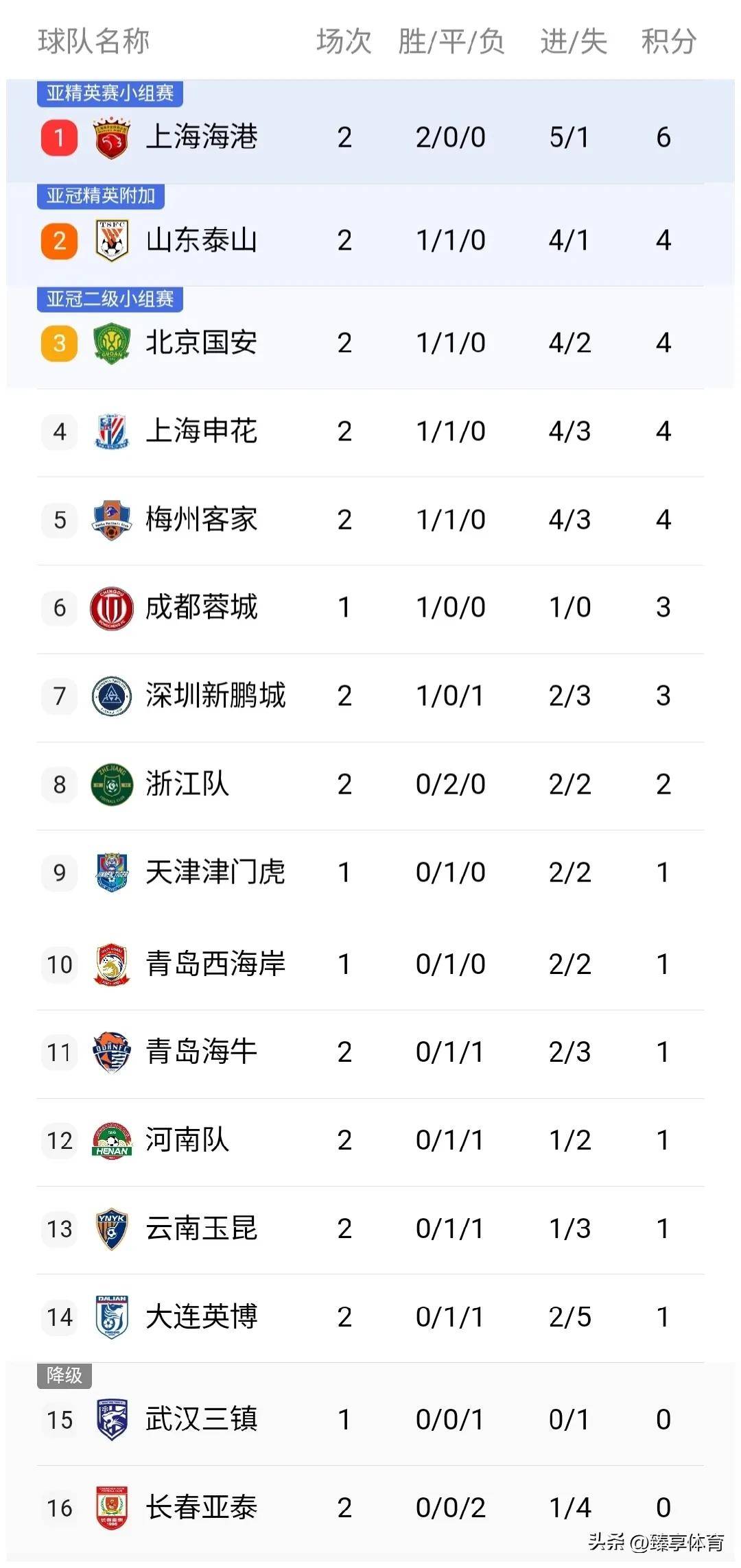Click the 浙江队 green club logo

point(110,785)
